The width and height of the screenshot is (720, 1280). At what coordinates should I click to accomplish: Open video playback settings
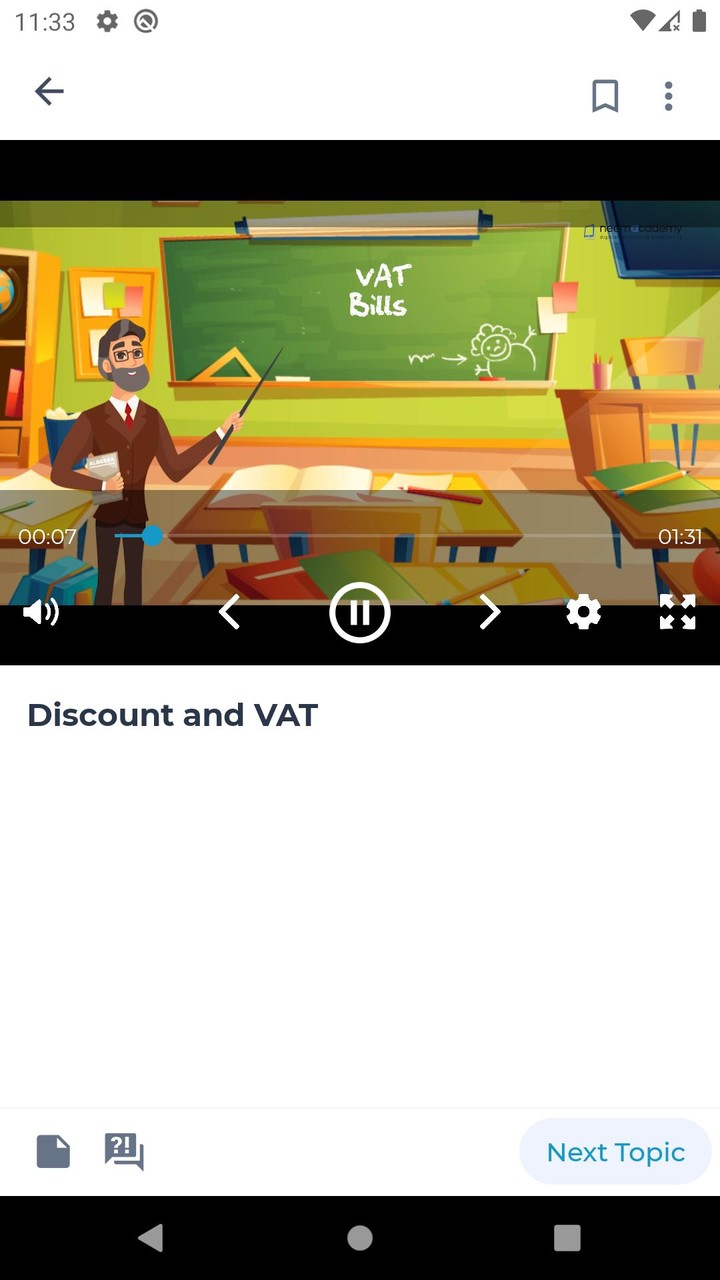click(583, 612)
